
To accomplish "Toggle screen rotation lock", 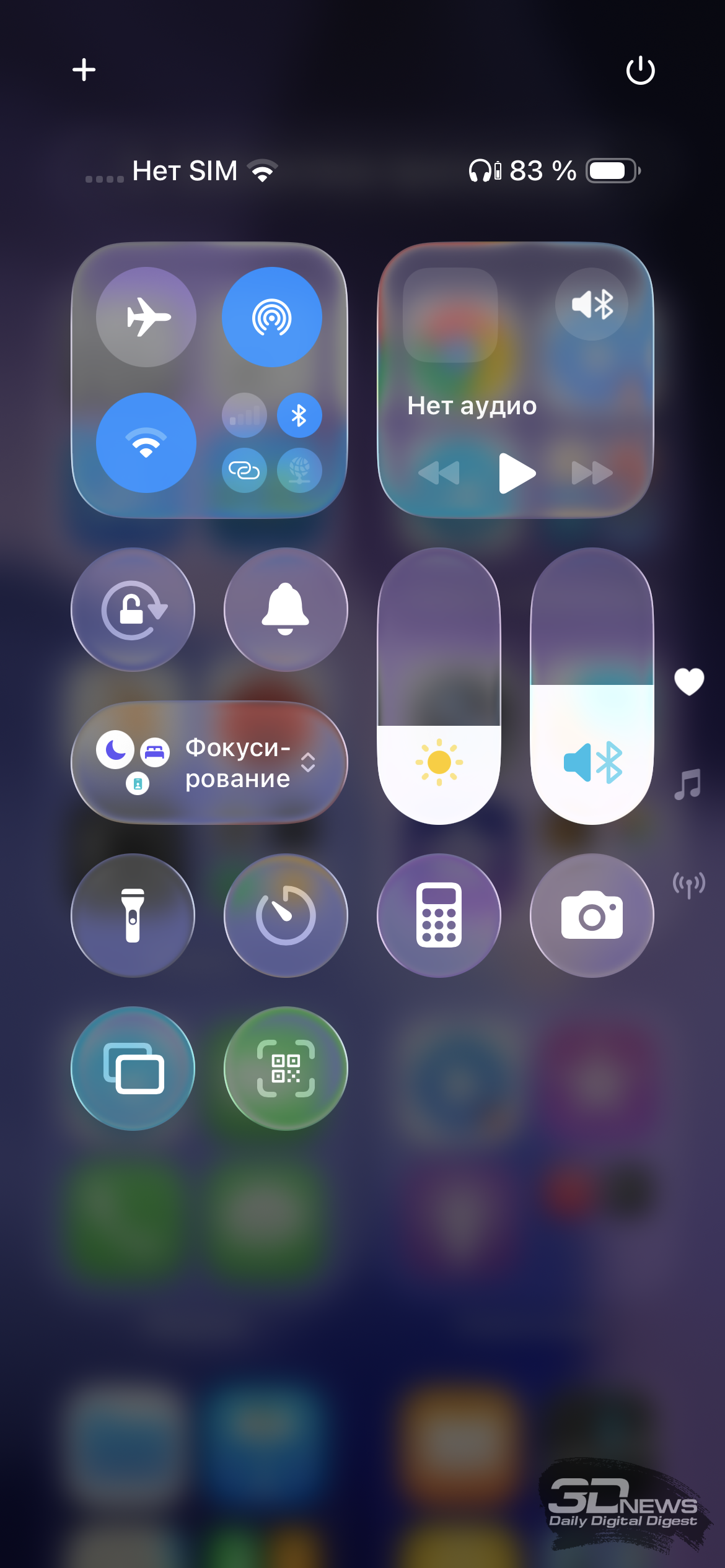I will click(133, 609).
